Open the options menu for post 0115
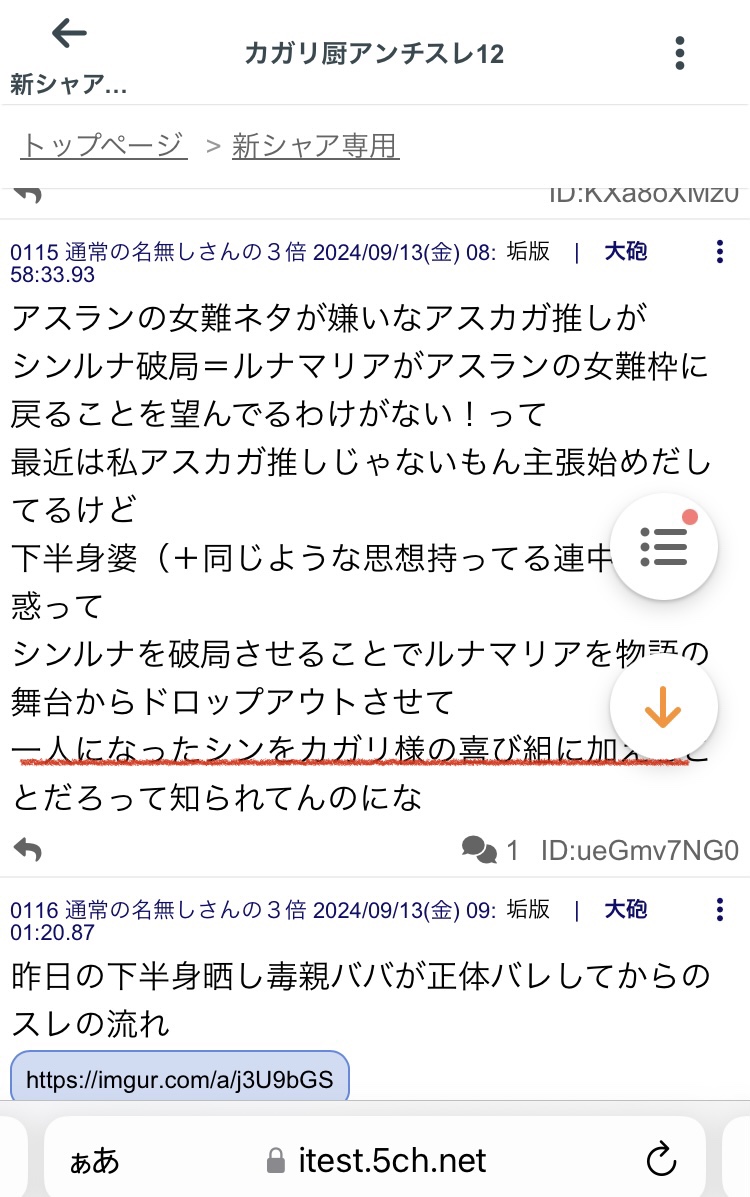Image resolution: width=750 pixels, height=1197 pixels. pos(719,251)
